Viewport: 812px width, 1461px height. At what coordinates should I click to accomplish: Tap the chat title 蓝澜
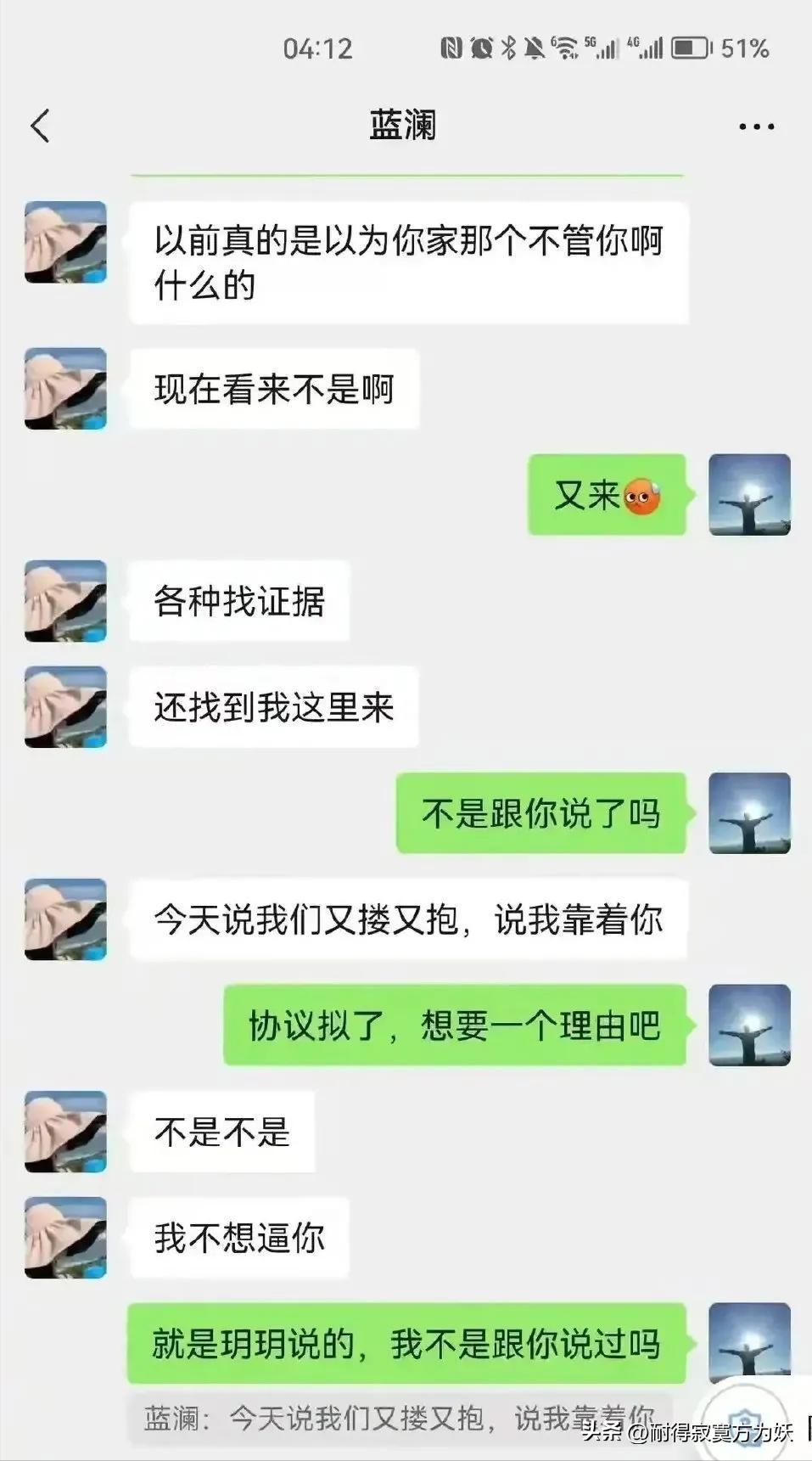click(406, 123)
